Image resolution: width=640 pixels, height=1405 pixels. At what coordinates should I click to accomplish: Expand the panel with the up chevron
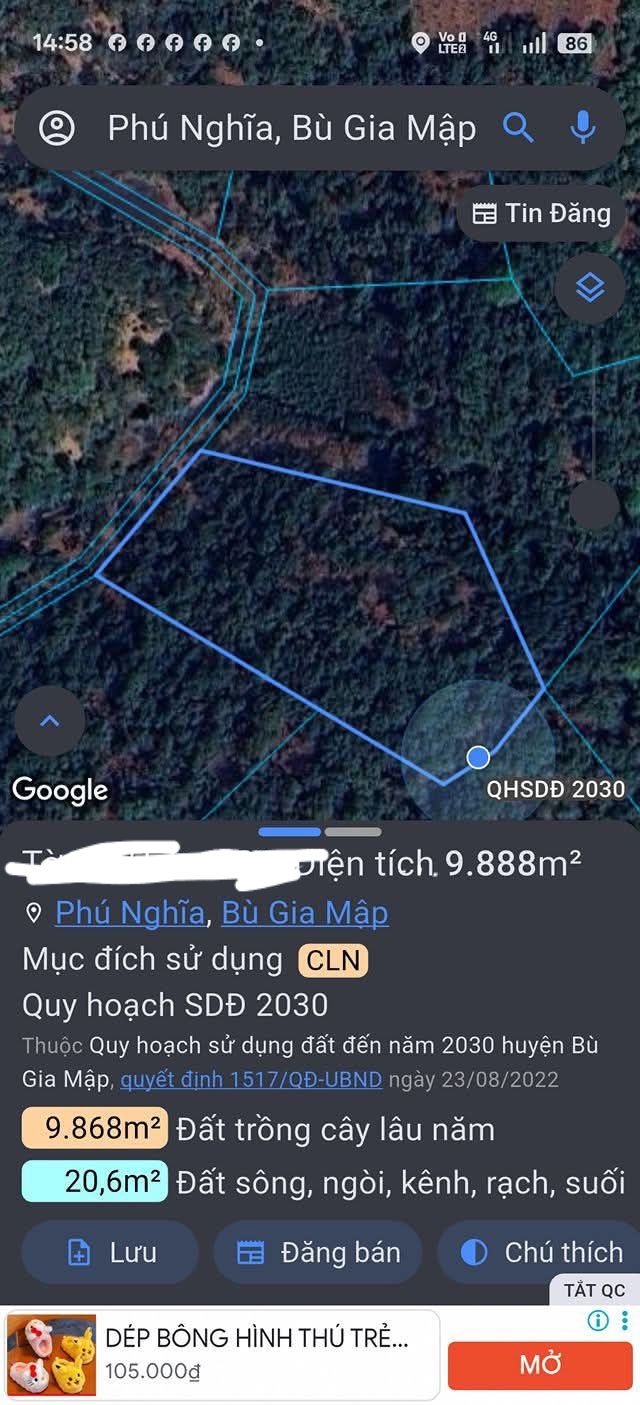tap(50, 721)
